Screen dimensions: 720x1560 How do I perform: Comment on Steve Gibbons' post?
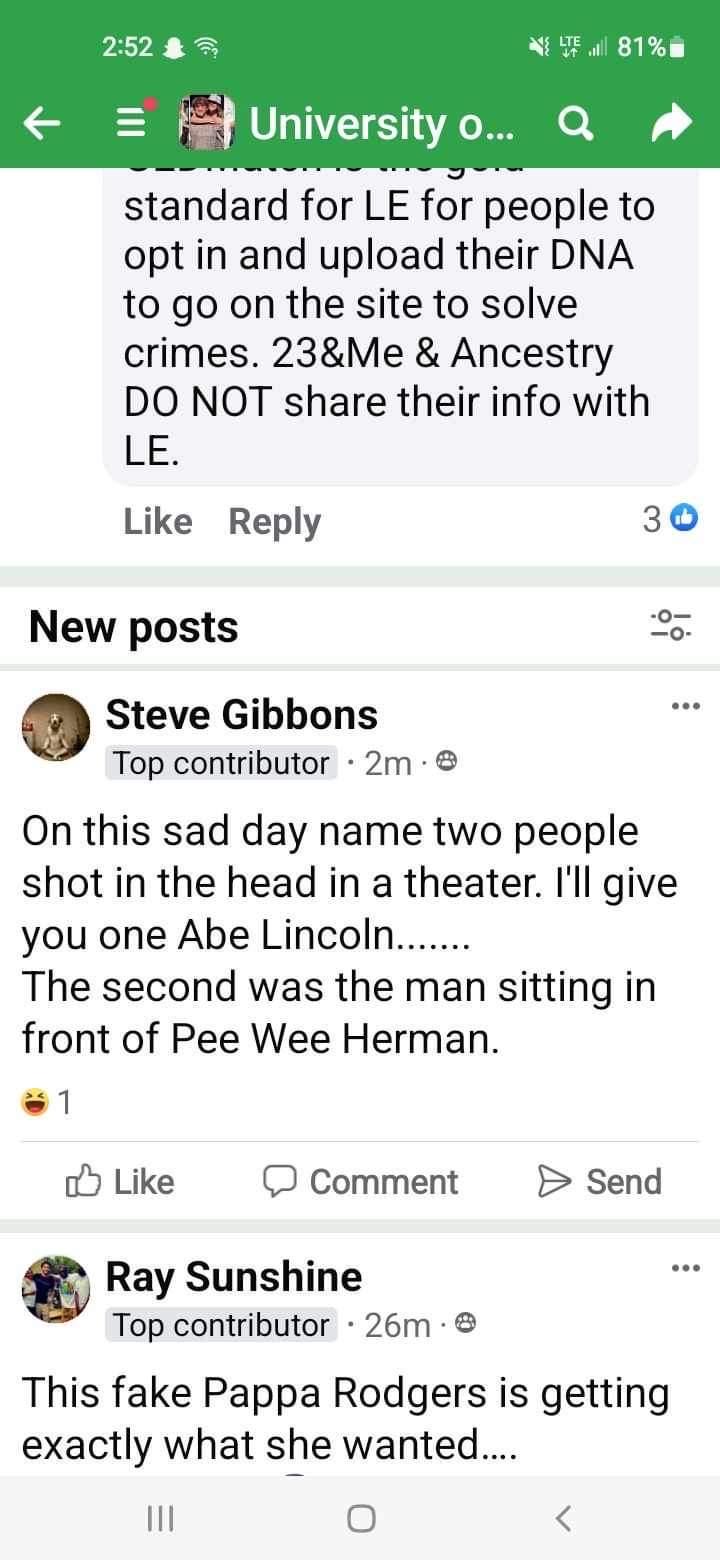[x=361, y=1181]
